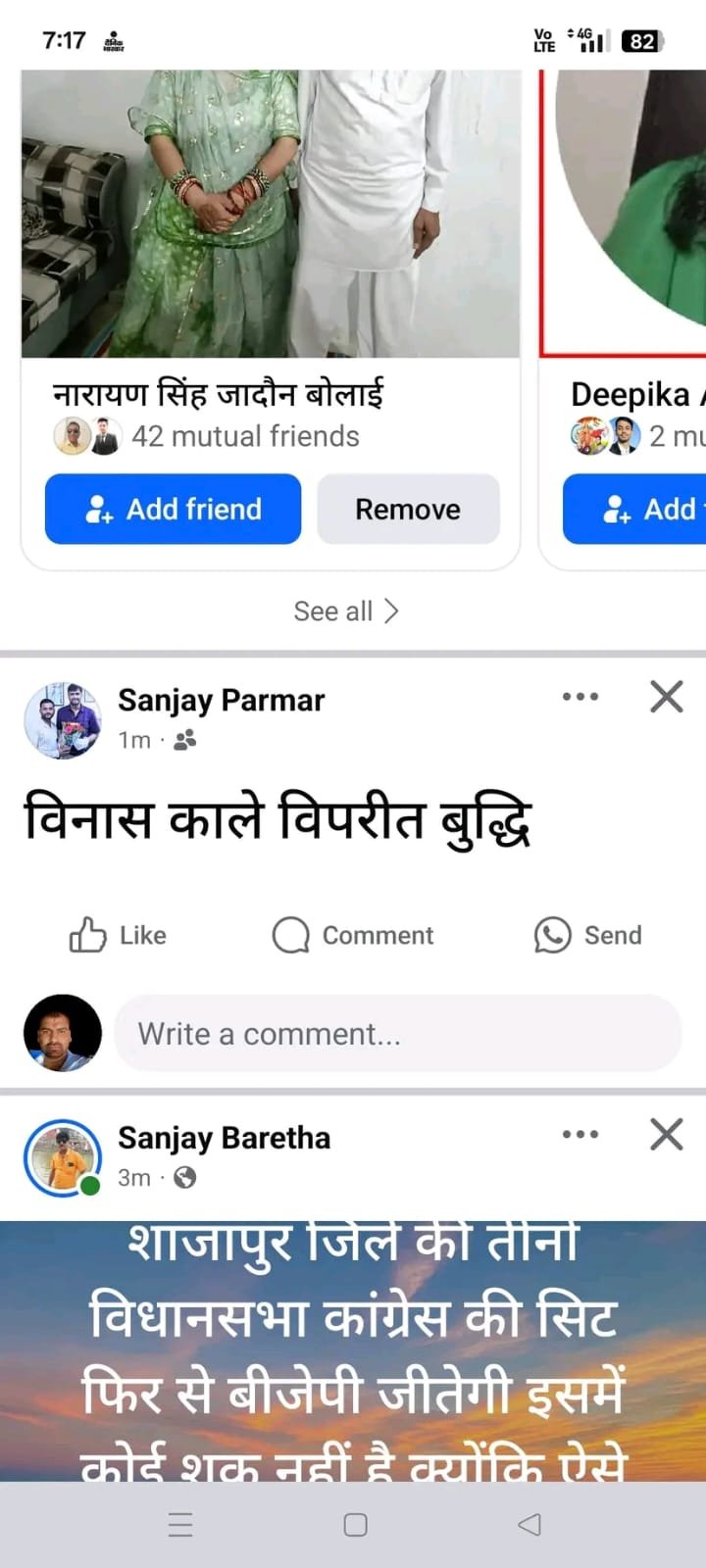This screenshot has width=706, height=1568.
Task: Like Sanjay Parmar's post
Action: 118,935
